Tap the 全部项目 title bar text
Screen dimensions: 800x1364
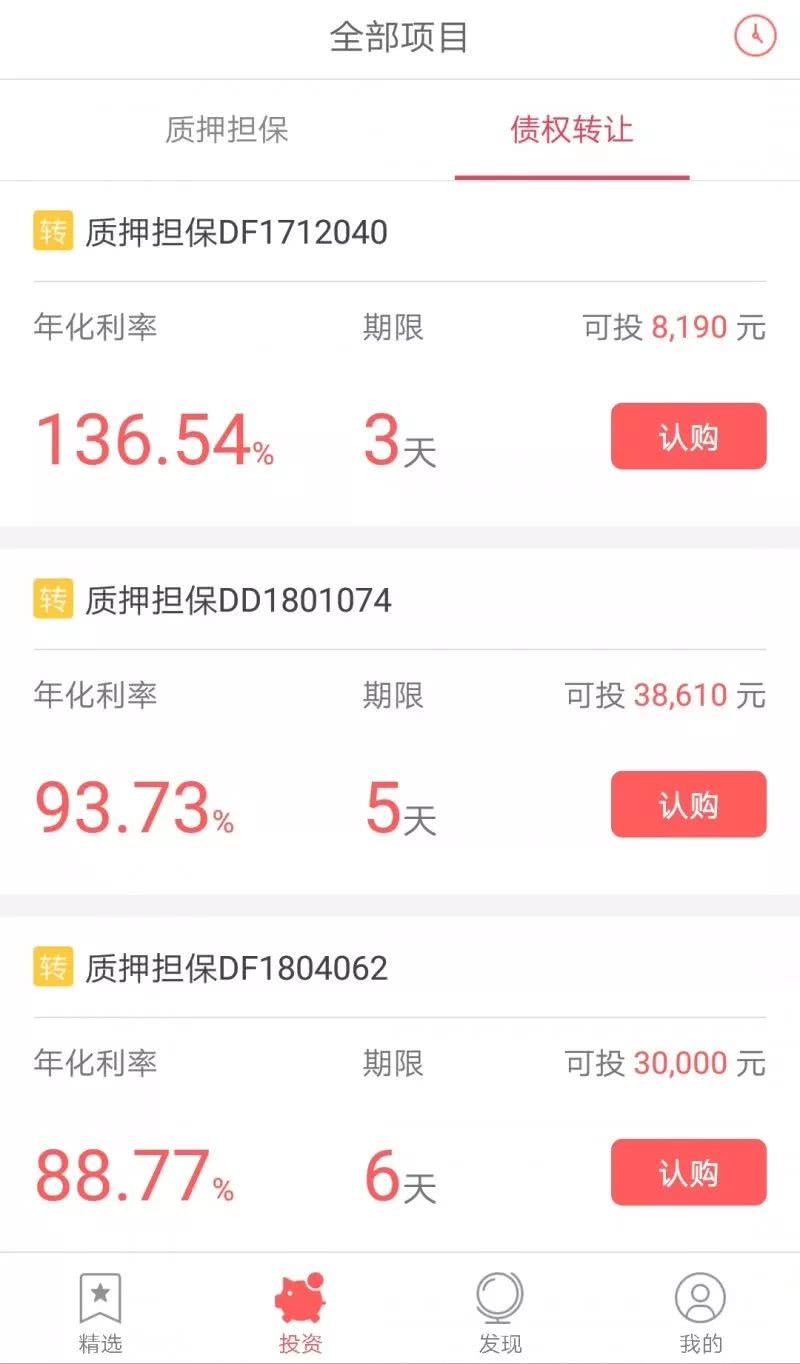pos(400,38)
